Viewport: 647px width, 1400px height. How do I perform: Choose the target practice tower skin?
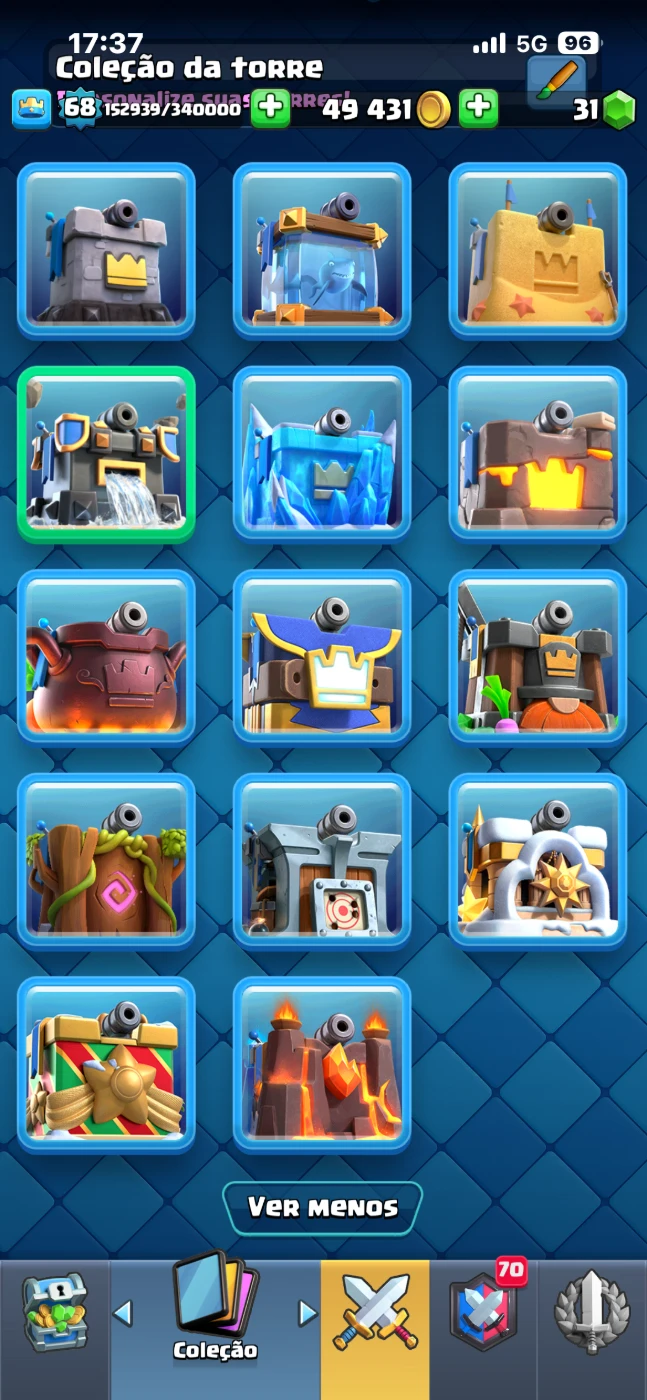[322, 862]
